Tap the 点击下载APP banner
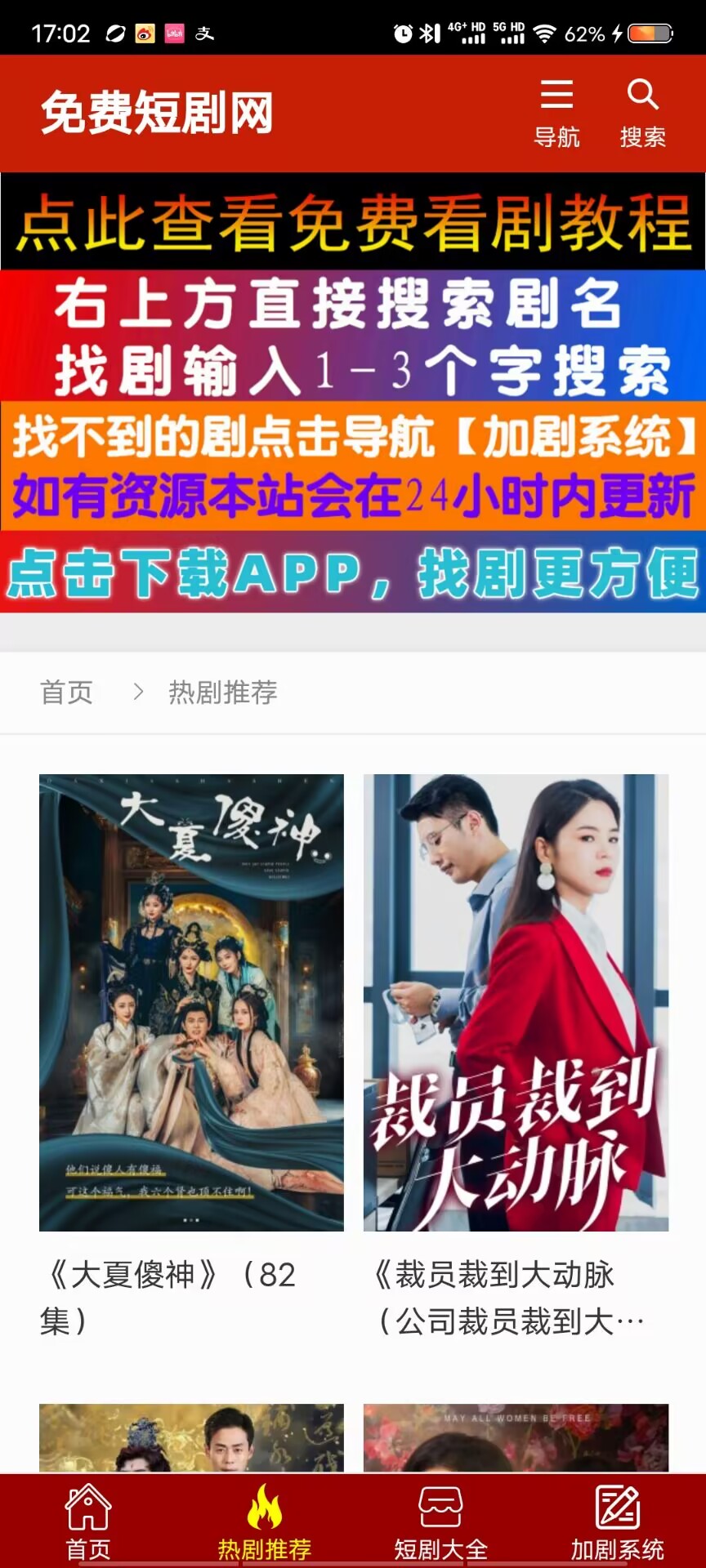This screenshot has width=706, height=1568. pyautogui.click(x=353, y=572)
